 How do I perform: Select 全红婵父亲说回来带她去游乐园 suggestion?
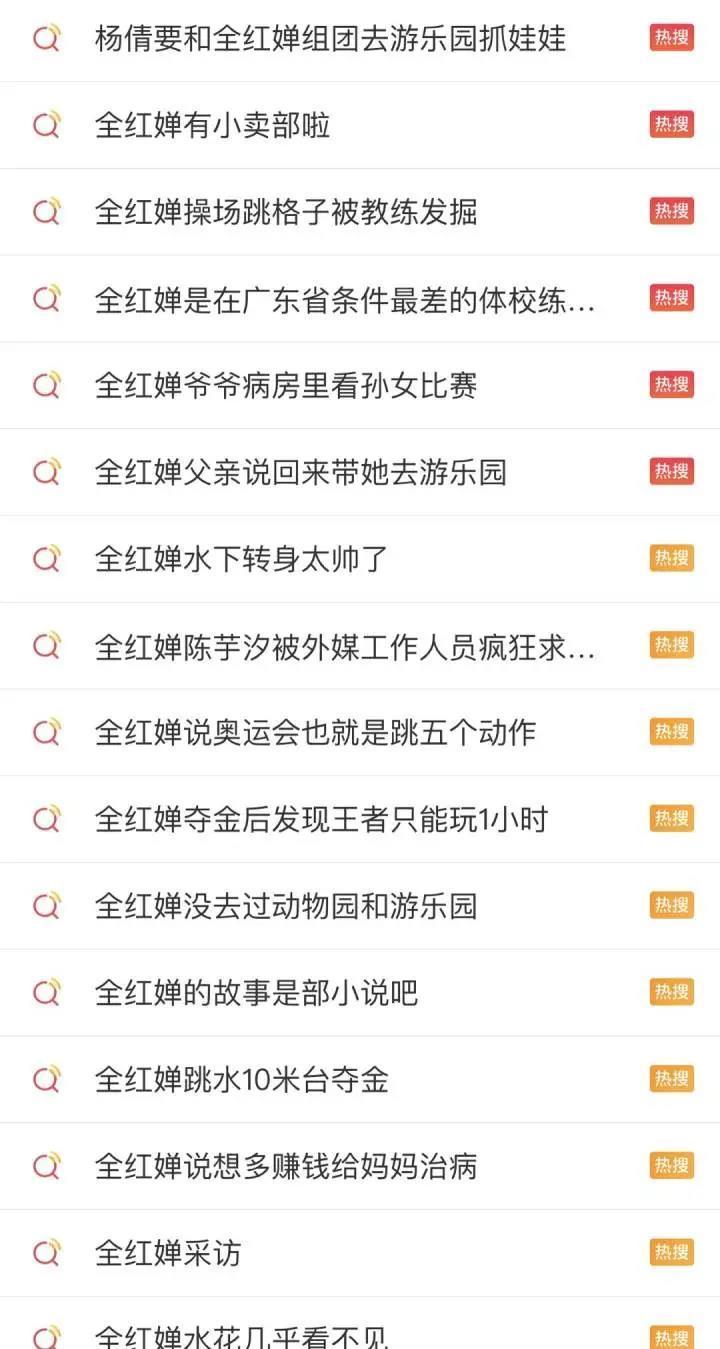(x=360, y=472)
